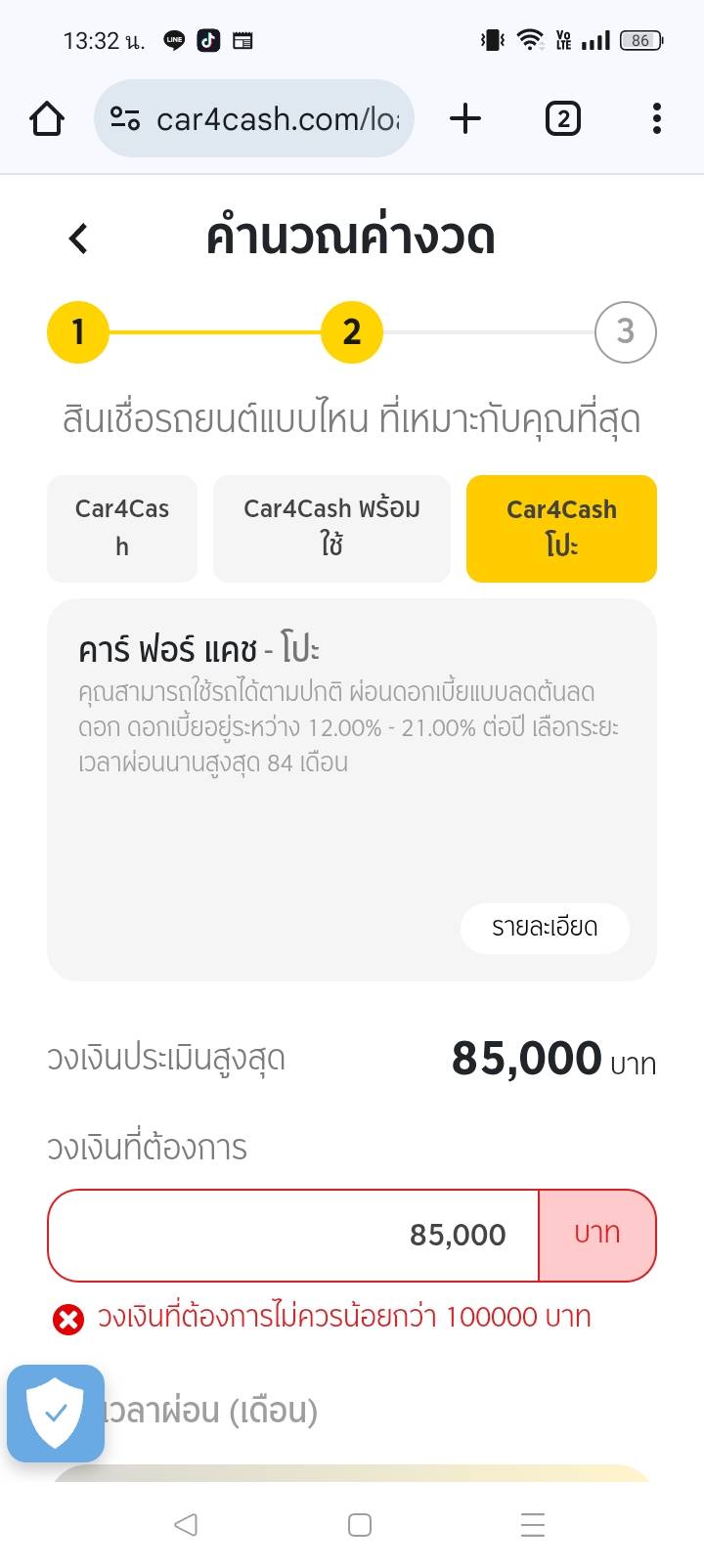View the open tabs switcher

[562, 119]
